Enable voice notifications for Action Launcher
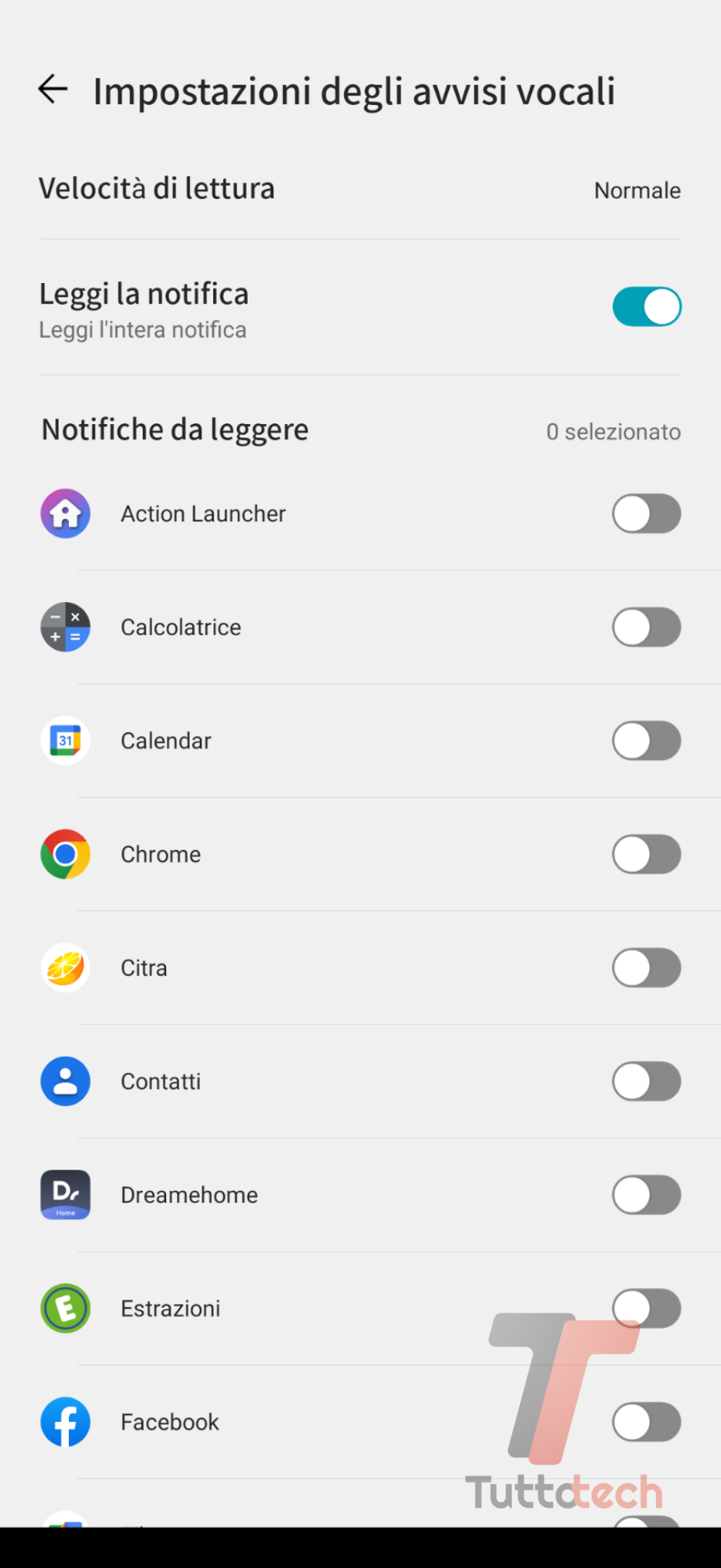Viewport: 721px width, 1568px height. pos(646,514)
